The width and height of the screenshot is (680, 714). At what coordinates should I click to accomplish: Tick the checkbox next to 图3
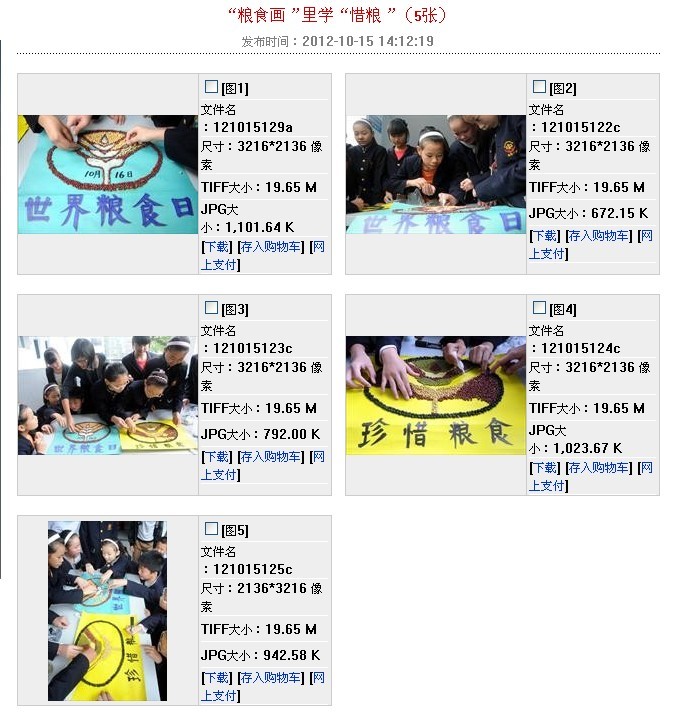click(211, 308)
